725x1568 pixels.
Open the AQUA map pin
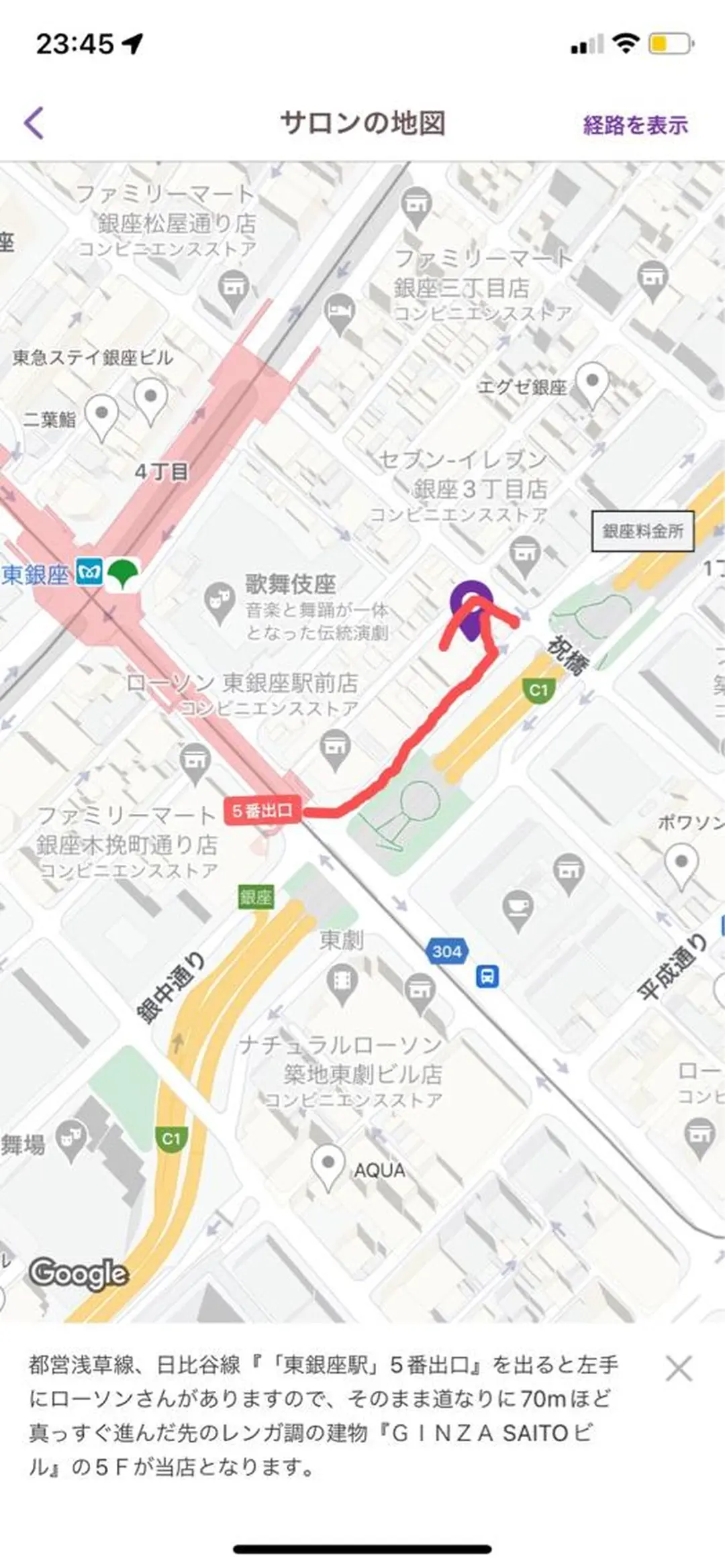click(x=328, y=1165)
